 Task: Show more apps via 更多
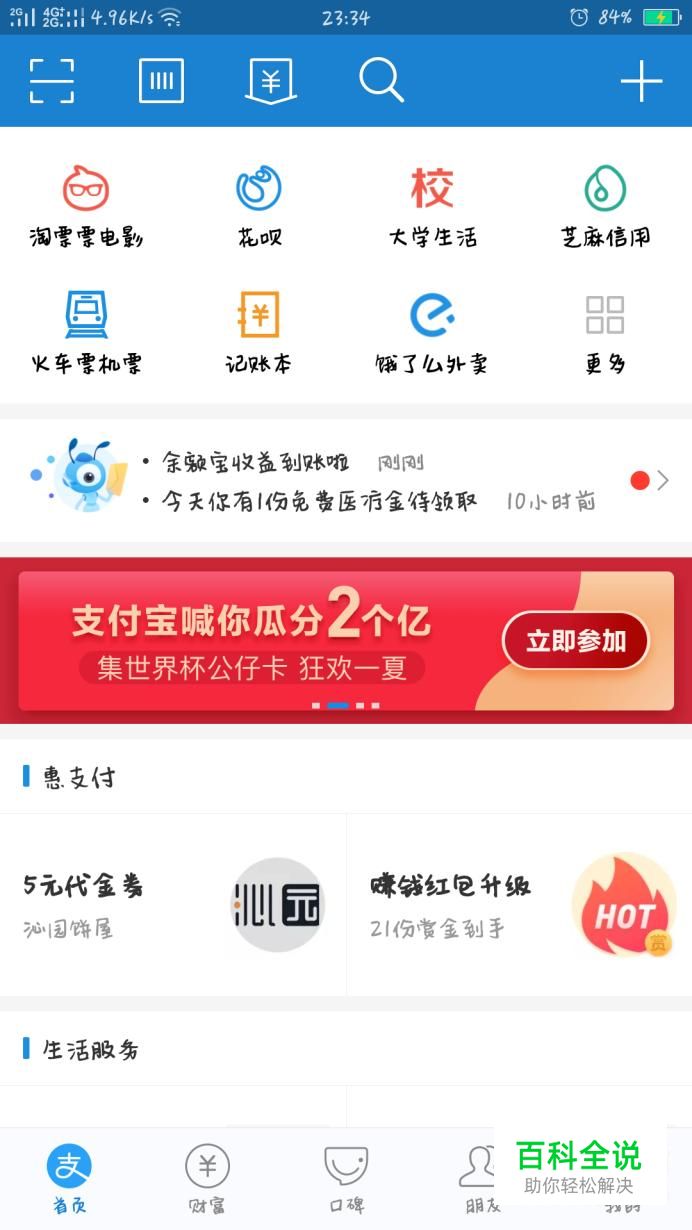[x=605, y=333]
